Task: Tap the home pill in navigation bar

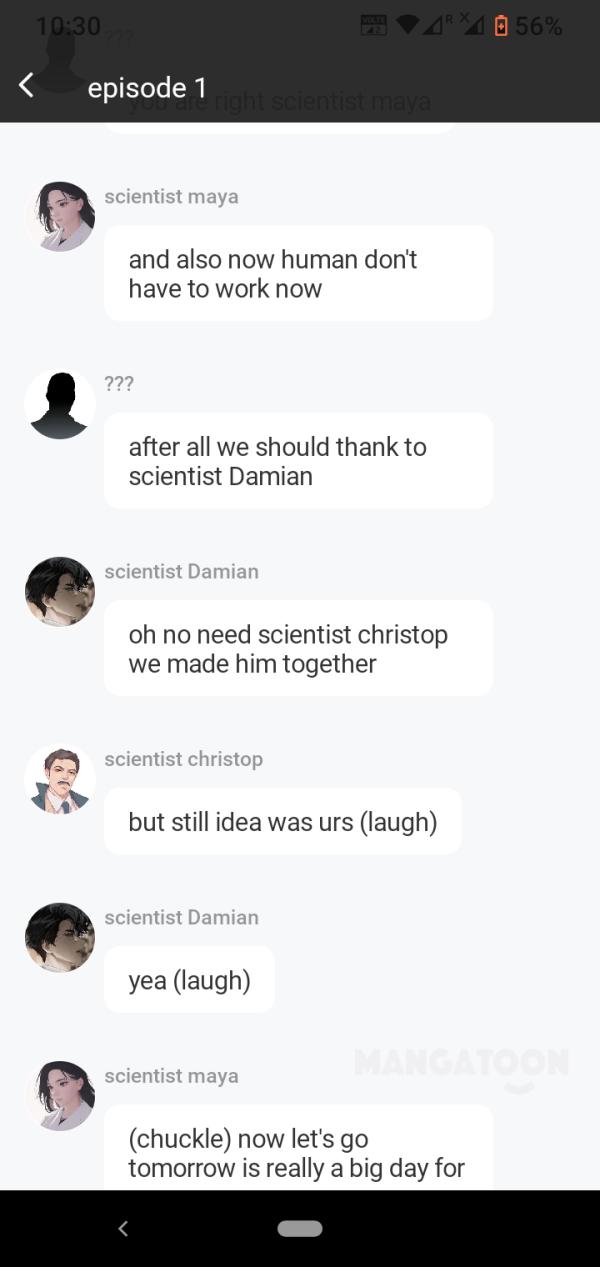Action: (x=300, y=1228)
